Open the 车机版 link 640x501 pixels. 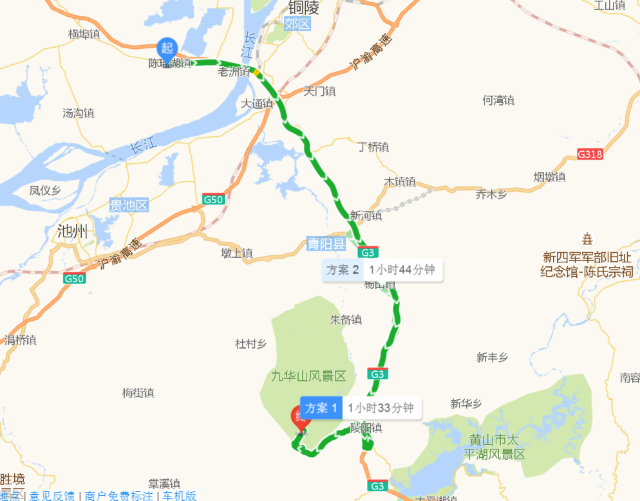pos(179,495)
